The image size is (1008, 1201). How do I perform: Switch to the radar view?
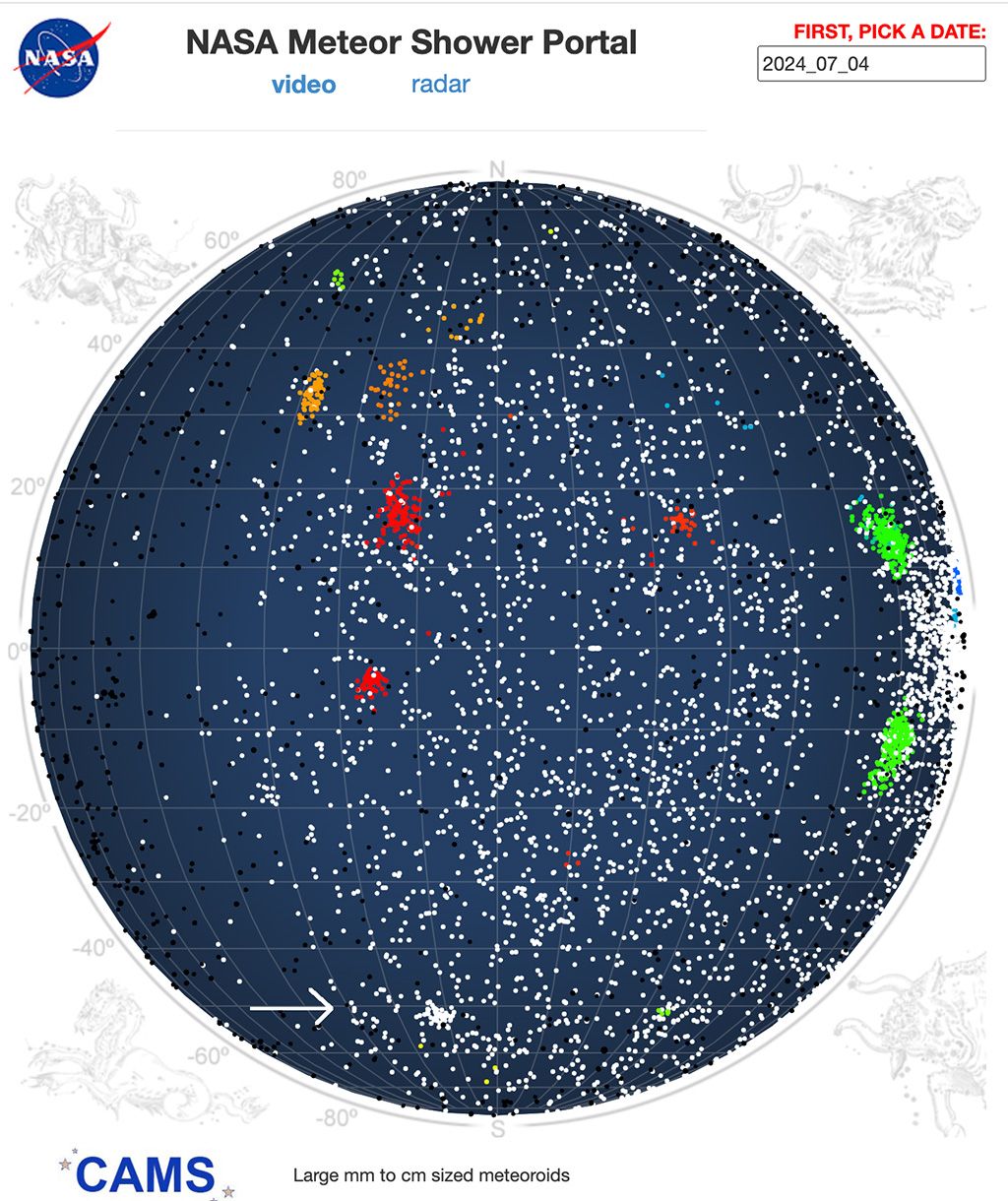pyautogui.click(x=440, y=85)
